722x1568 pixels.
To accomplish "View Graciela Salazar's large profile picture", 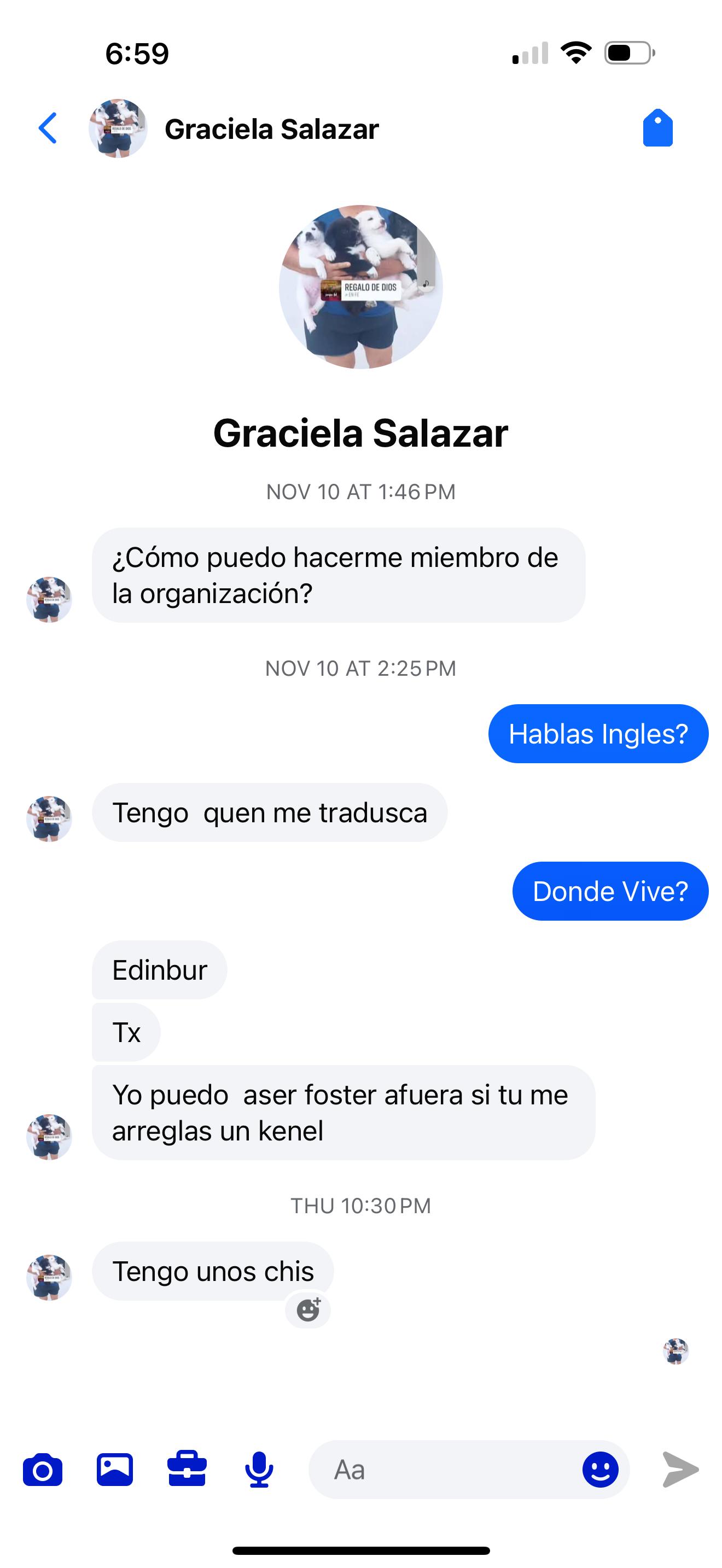I will pyautogui.click(x=360, y=286).
